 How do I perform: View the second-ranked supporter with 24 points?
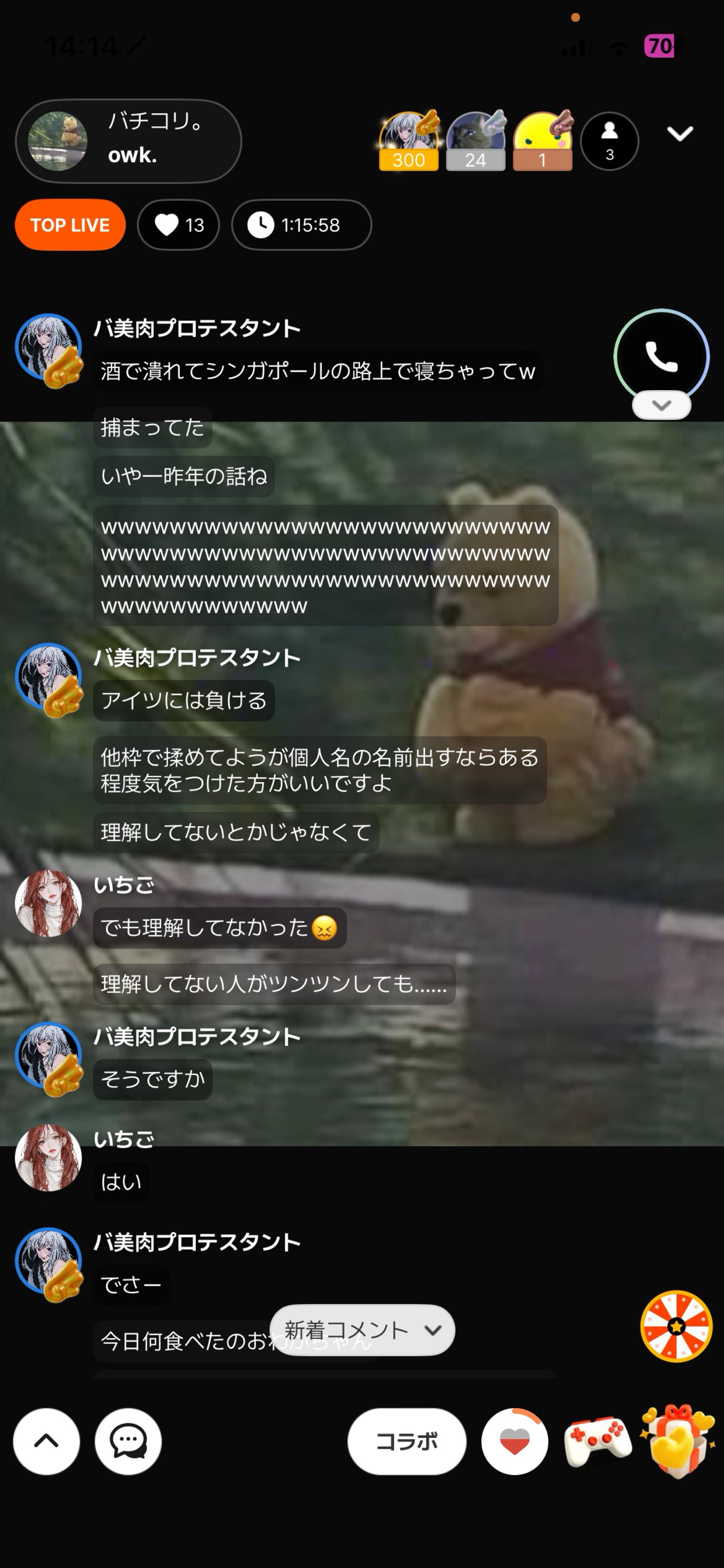(476, 140)
